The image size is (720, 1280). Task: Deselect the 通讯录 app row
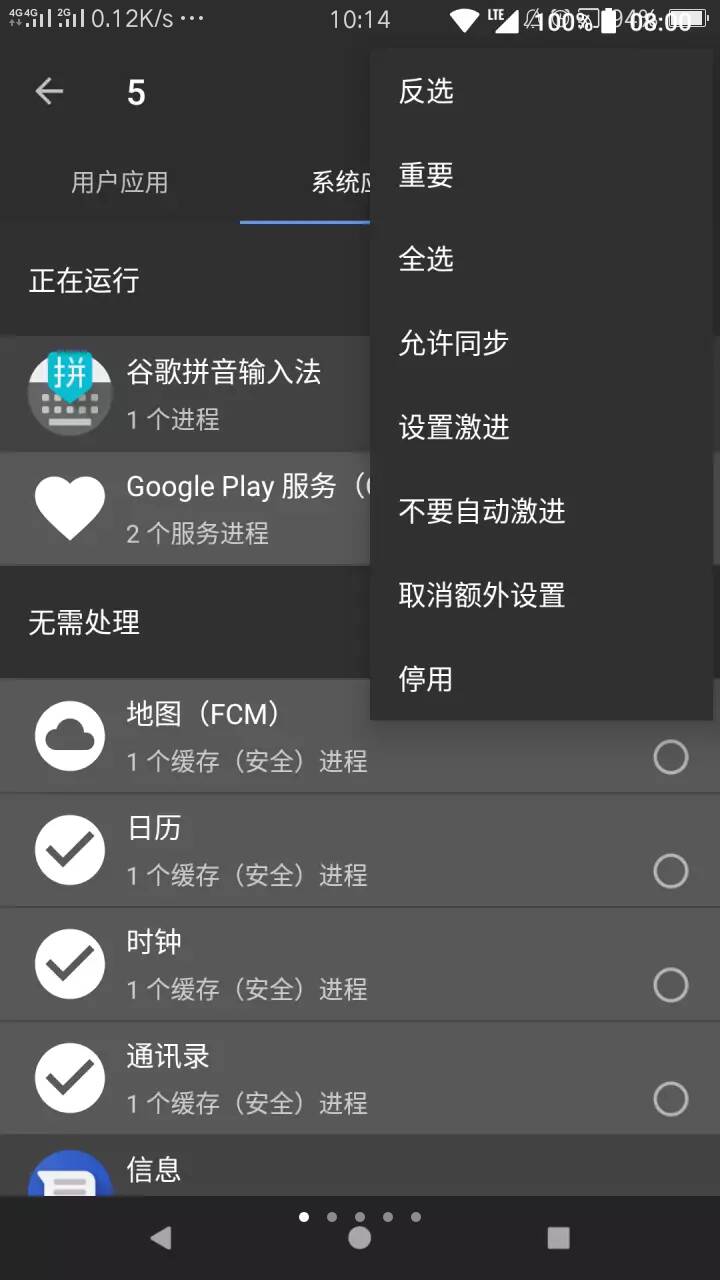pos(360,1078)
